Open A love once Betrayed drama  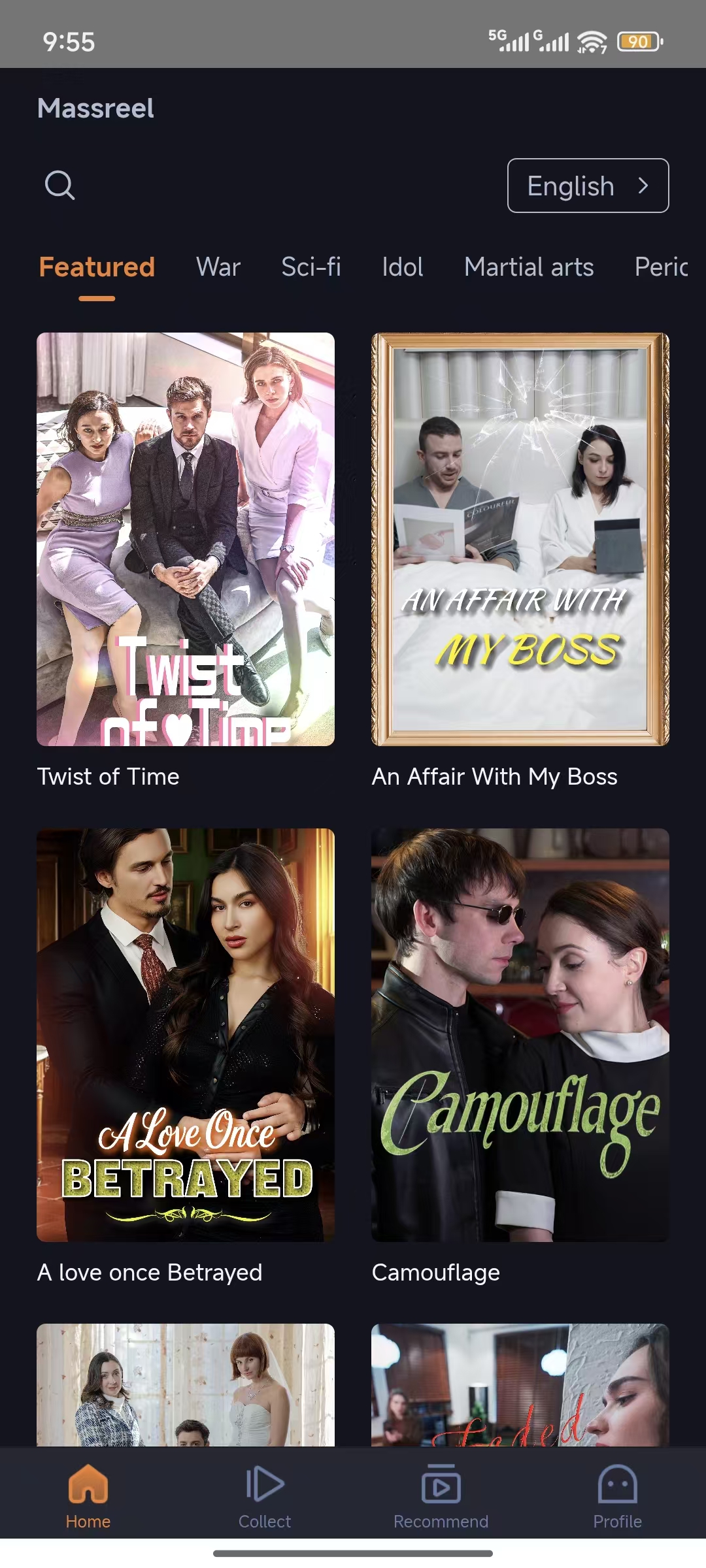186,1040
